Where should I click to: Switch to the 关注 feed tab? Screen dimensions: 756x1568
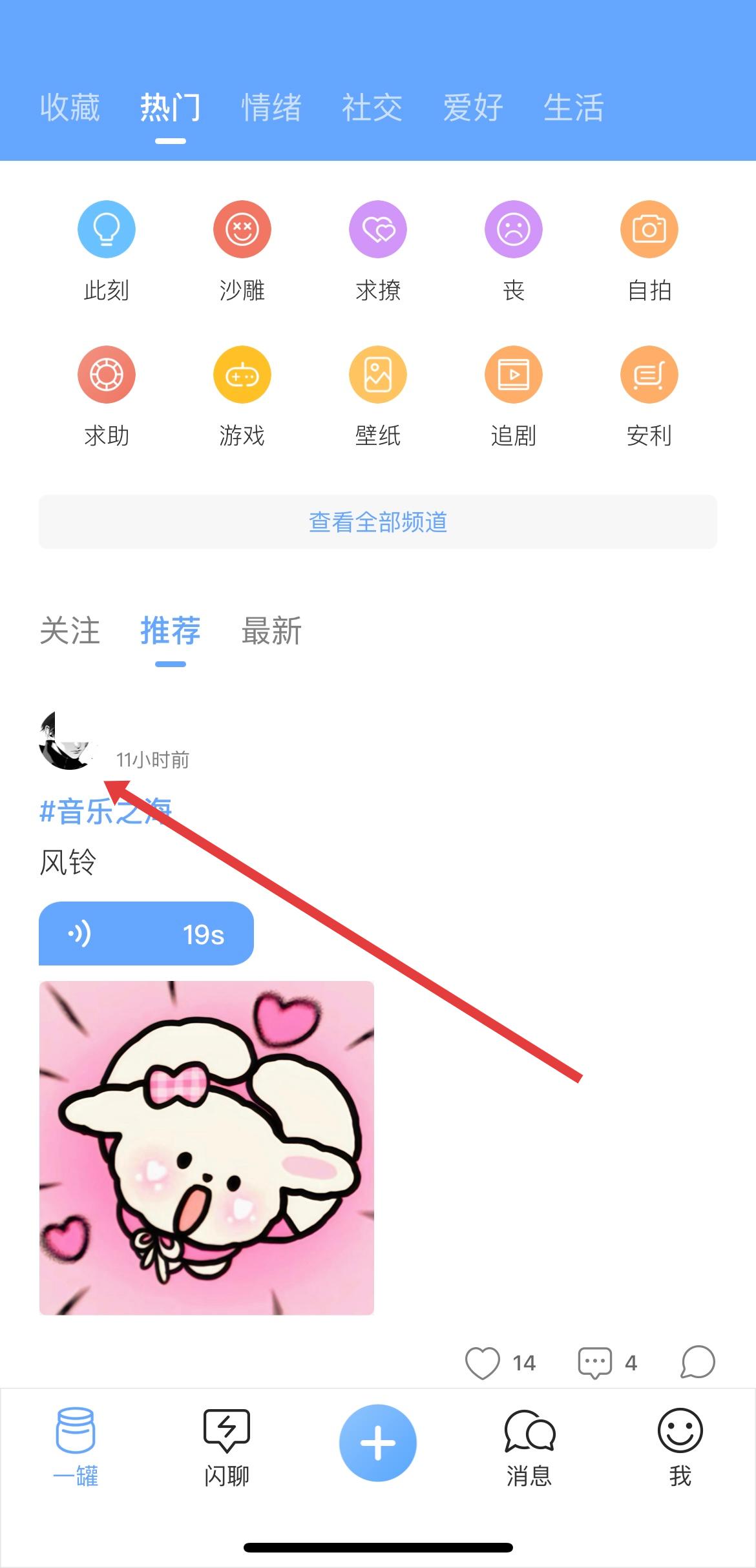[x=70, y=631]
